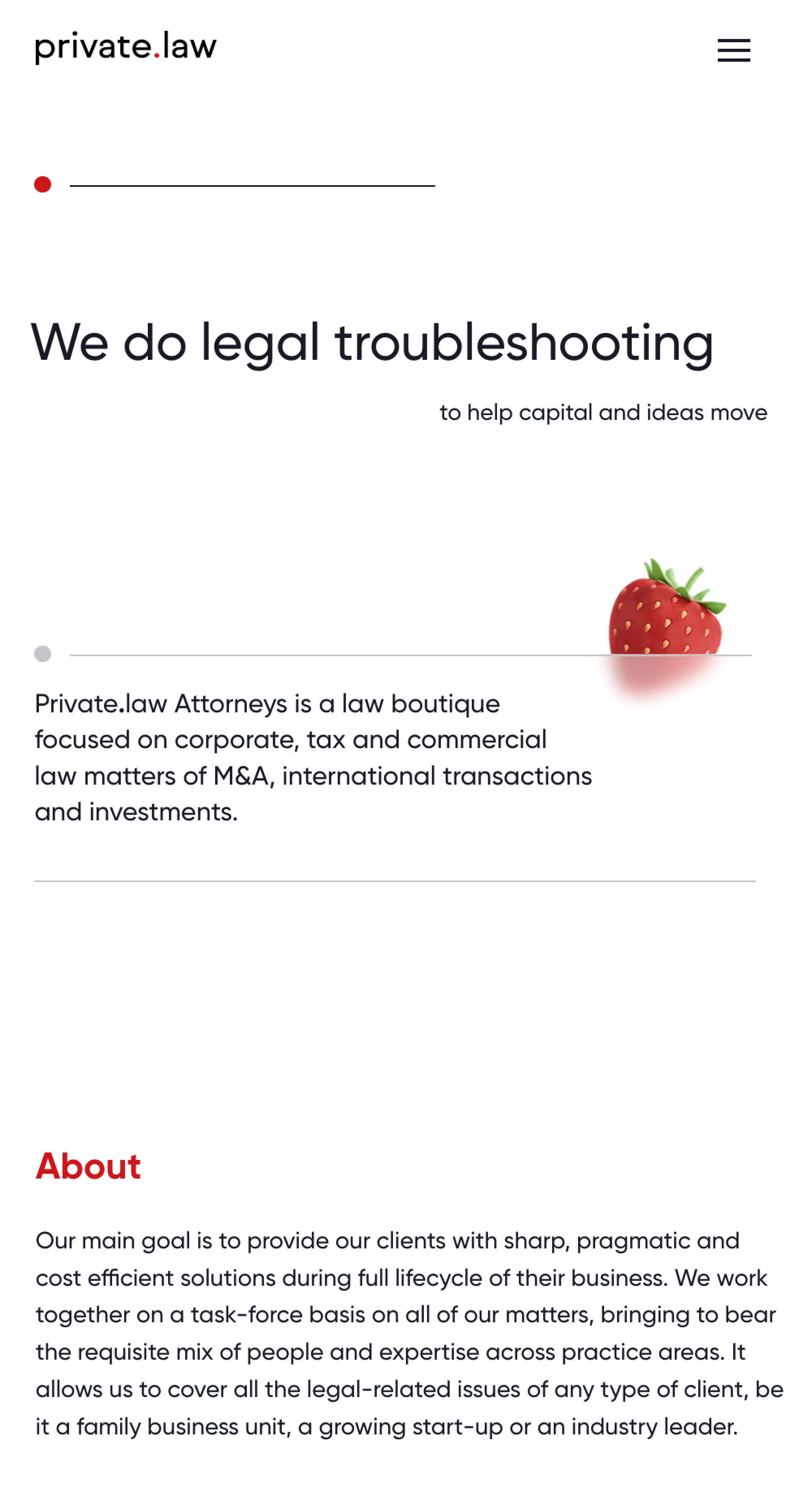Tap the private.law logo to go home
812x1501 pixels.
[125, 47]
